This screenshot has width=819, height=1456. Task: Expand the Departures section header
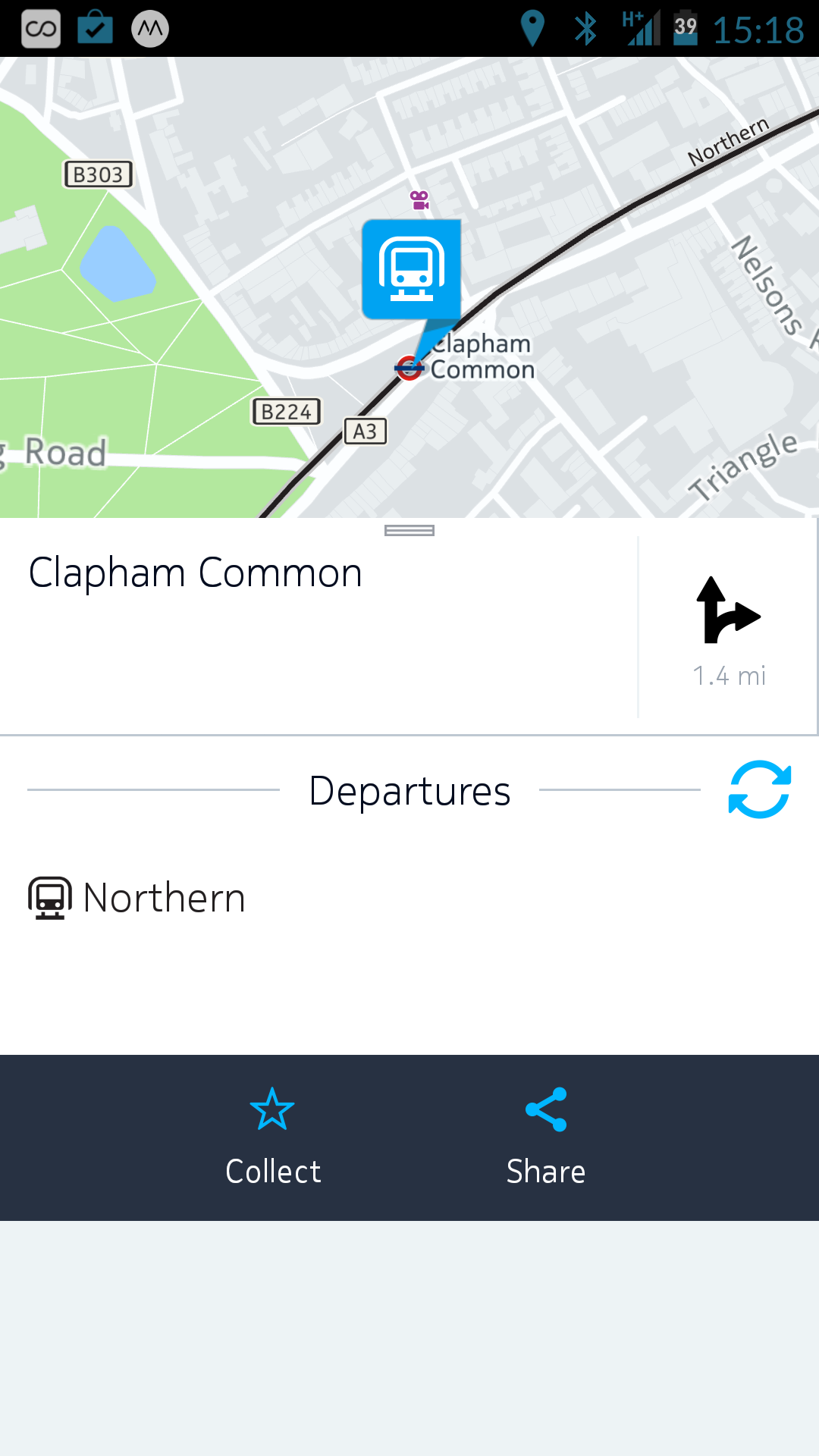click(x=409, y=789)
